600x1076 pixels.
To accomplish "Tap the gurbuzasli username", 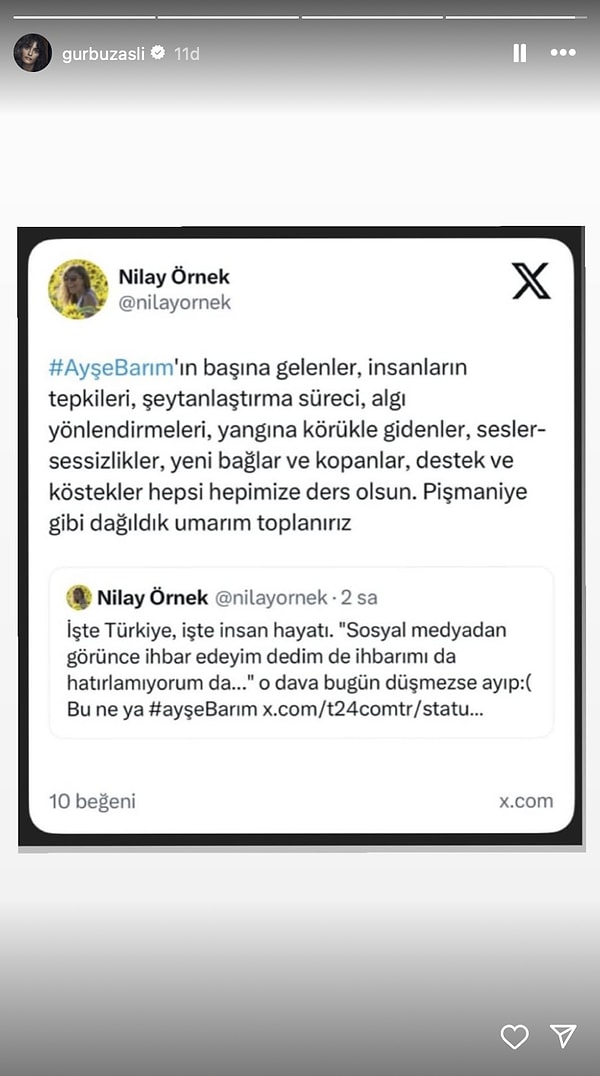I will (103, 54).
